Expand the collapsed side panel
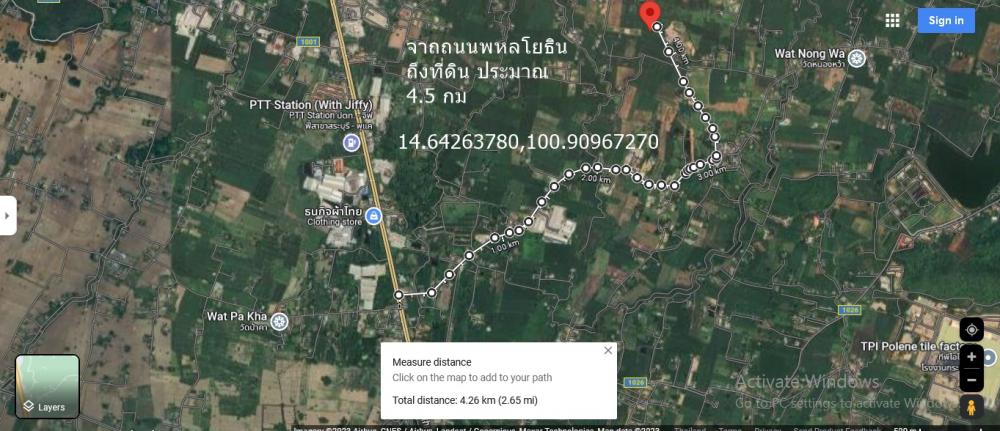This screenshot has height=431, width=1000. tap(8, 215)
